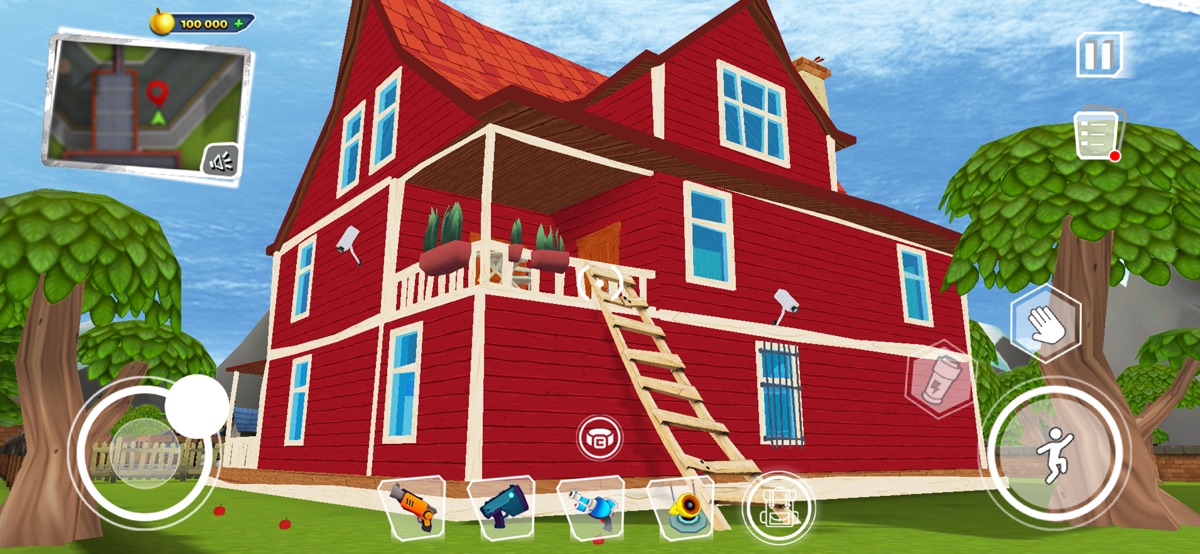Tap the belt icon above weapons

click(599, 437)
